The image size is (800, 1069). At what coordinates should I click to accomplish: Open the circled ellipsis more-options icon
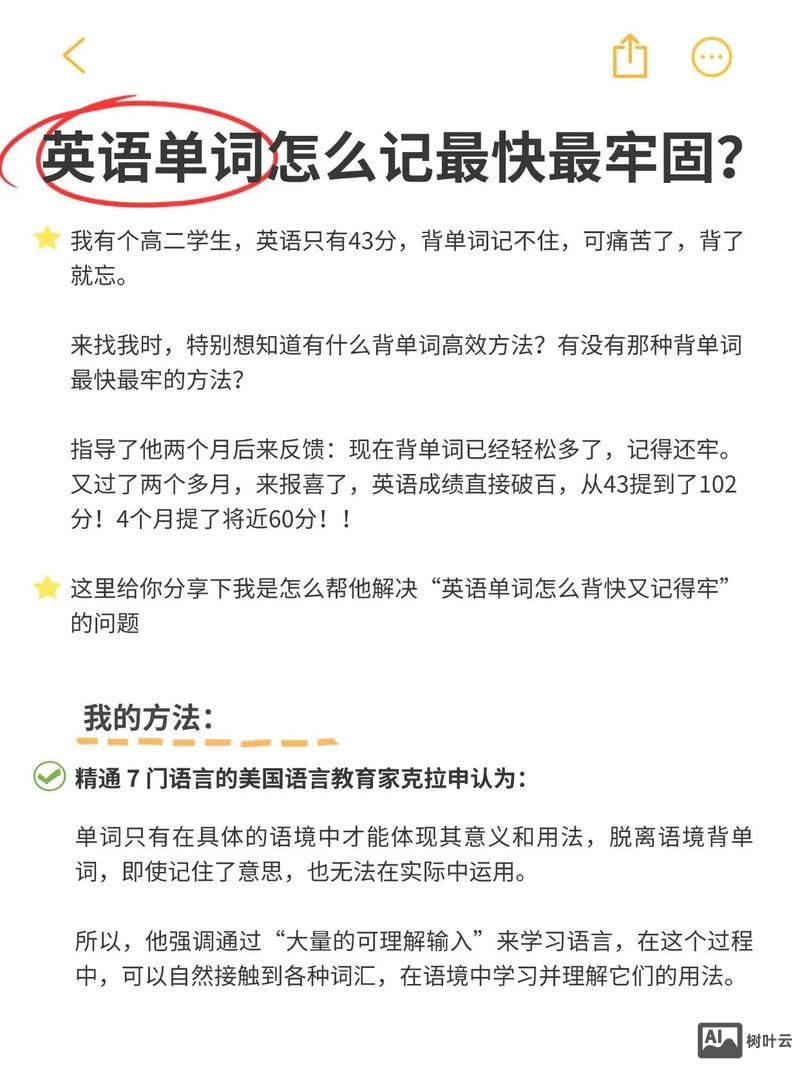coord(710,57)
